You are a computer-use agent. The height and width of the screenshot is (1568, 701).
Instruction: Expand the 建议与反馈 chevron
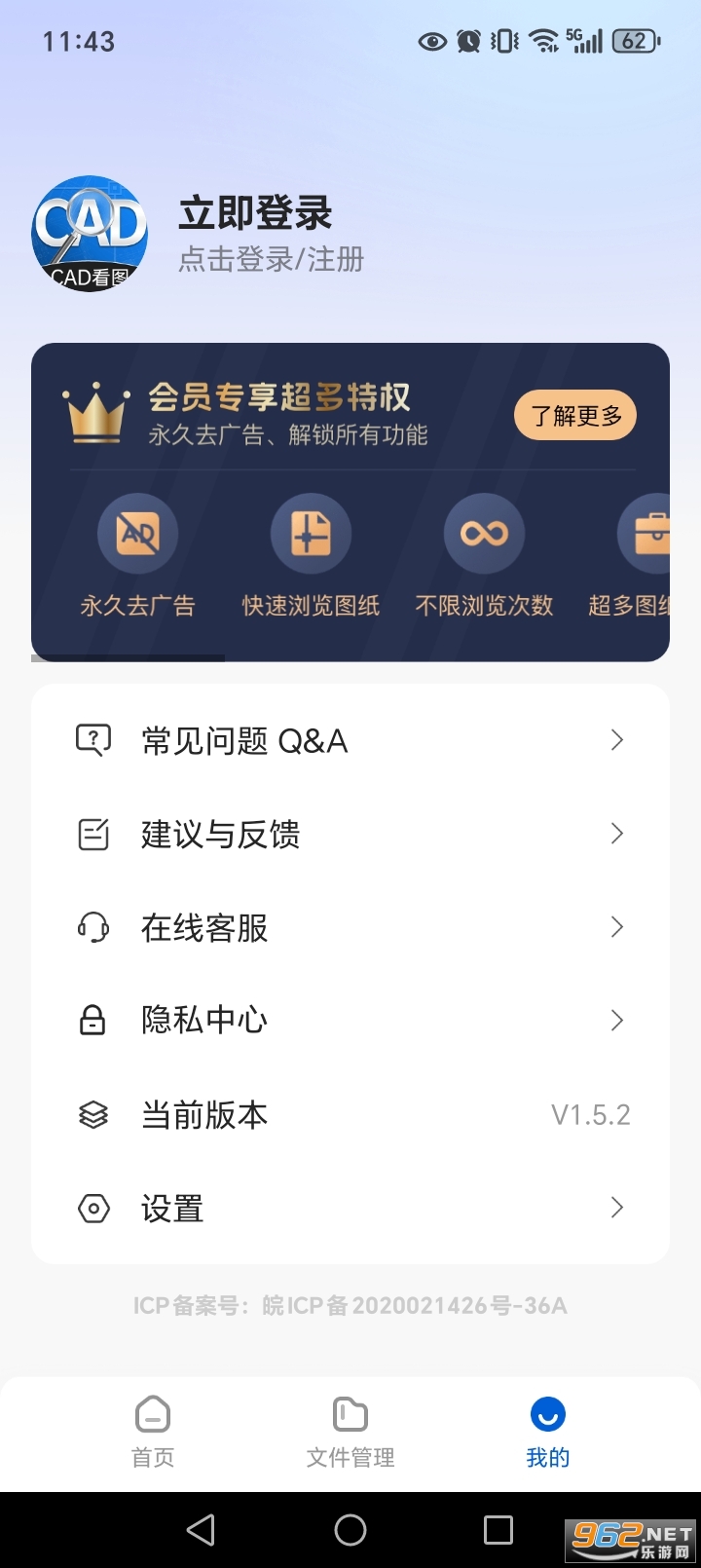coord(616,834)
